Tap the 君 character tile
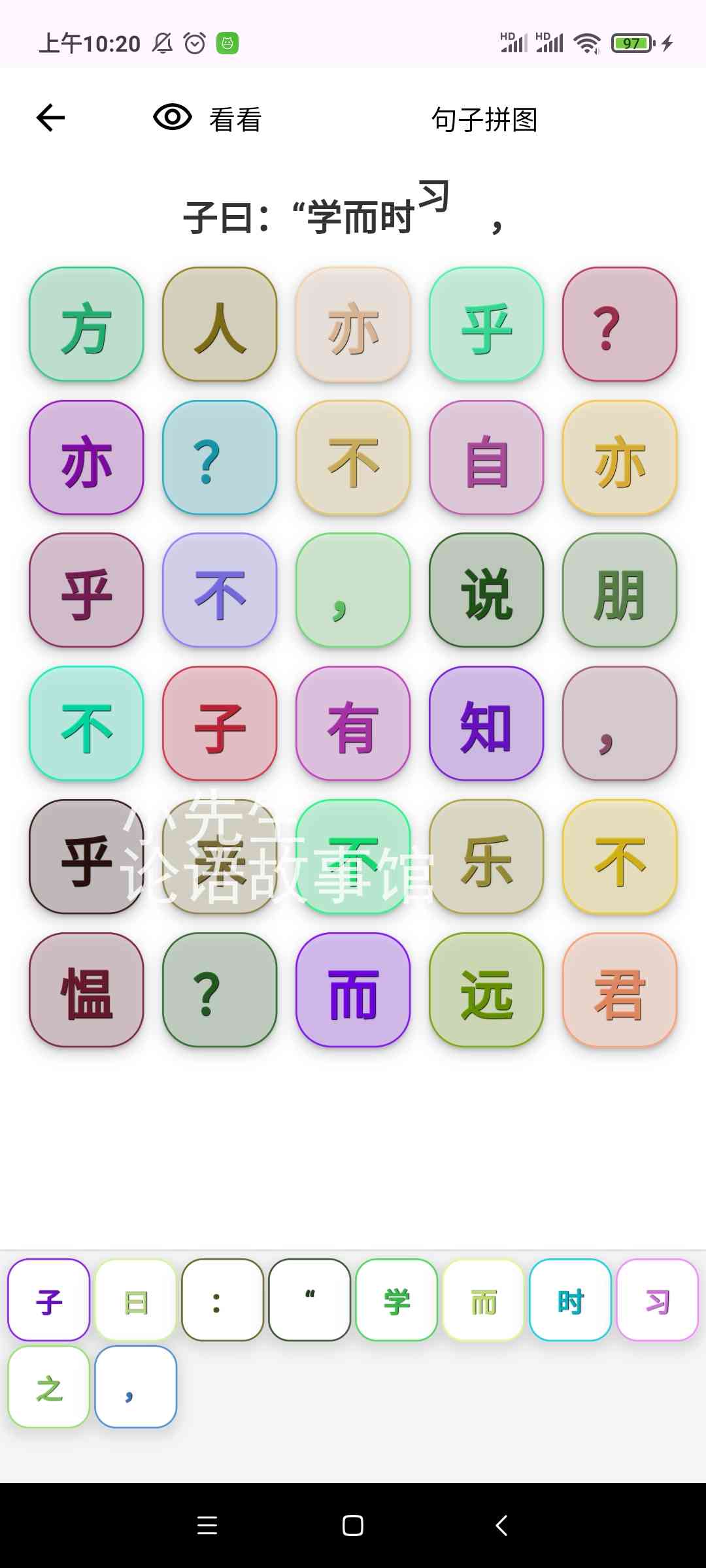The width and height of the screenshot is (706, 1568). [620, 990]
